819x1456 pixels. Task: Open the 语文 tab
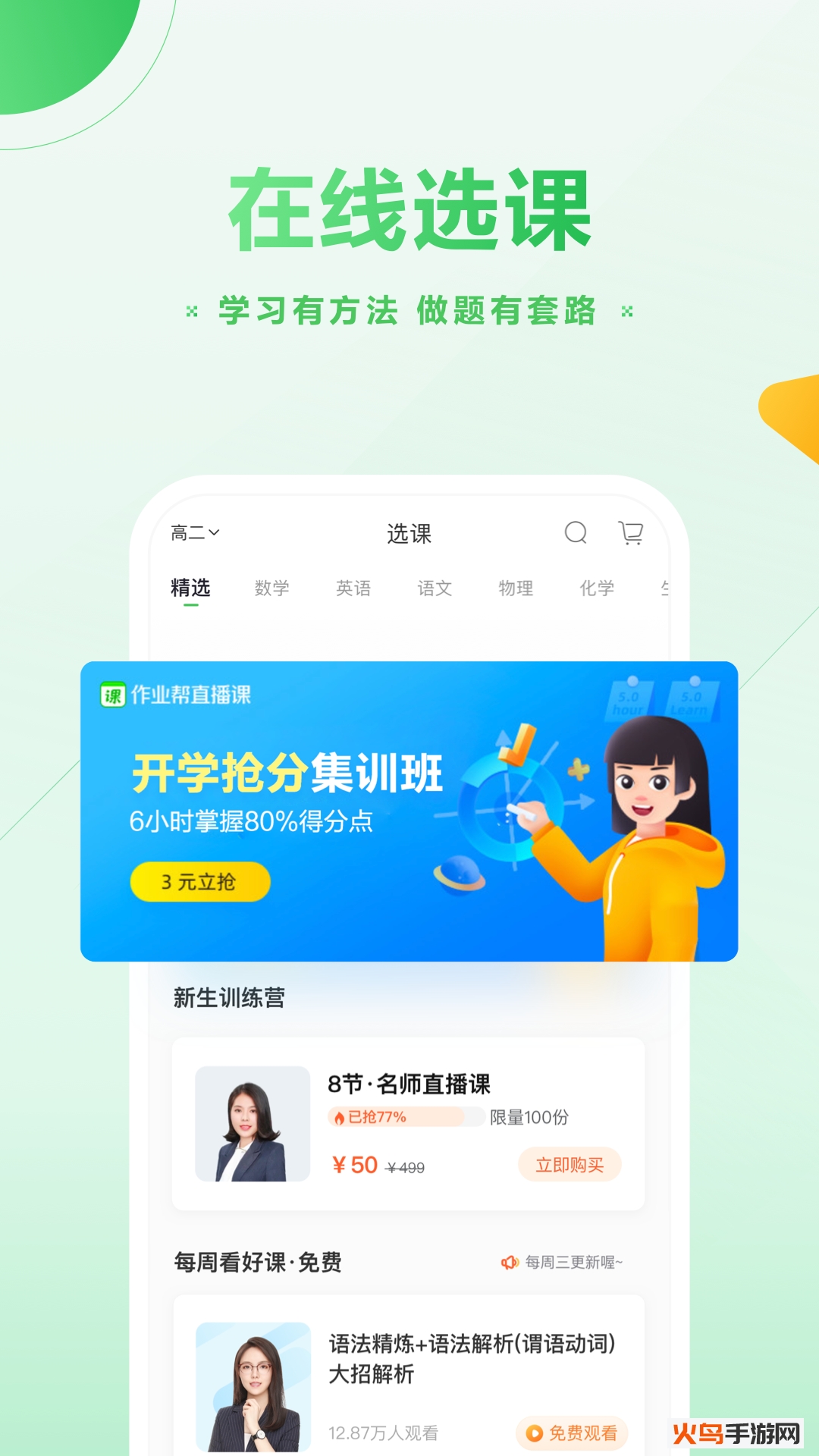[435, 588]
